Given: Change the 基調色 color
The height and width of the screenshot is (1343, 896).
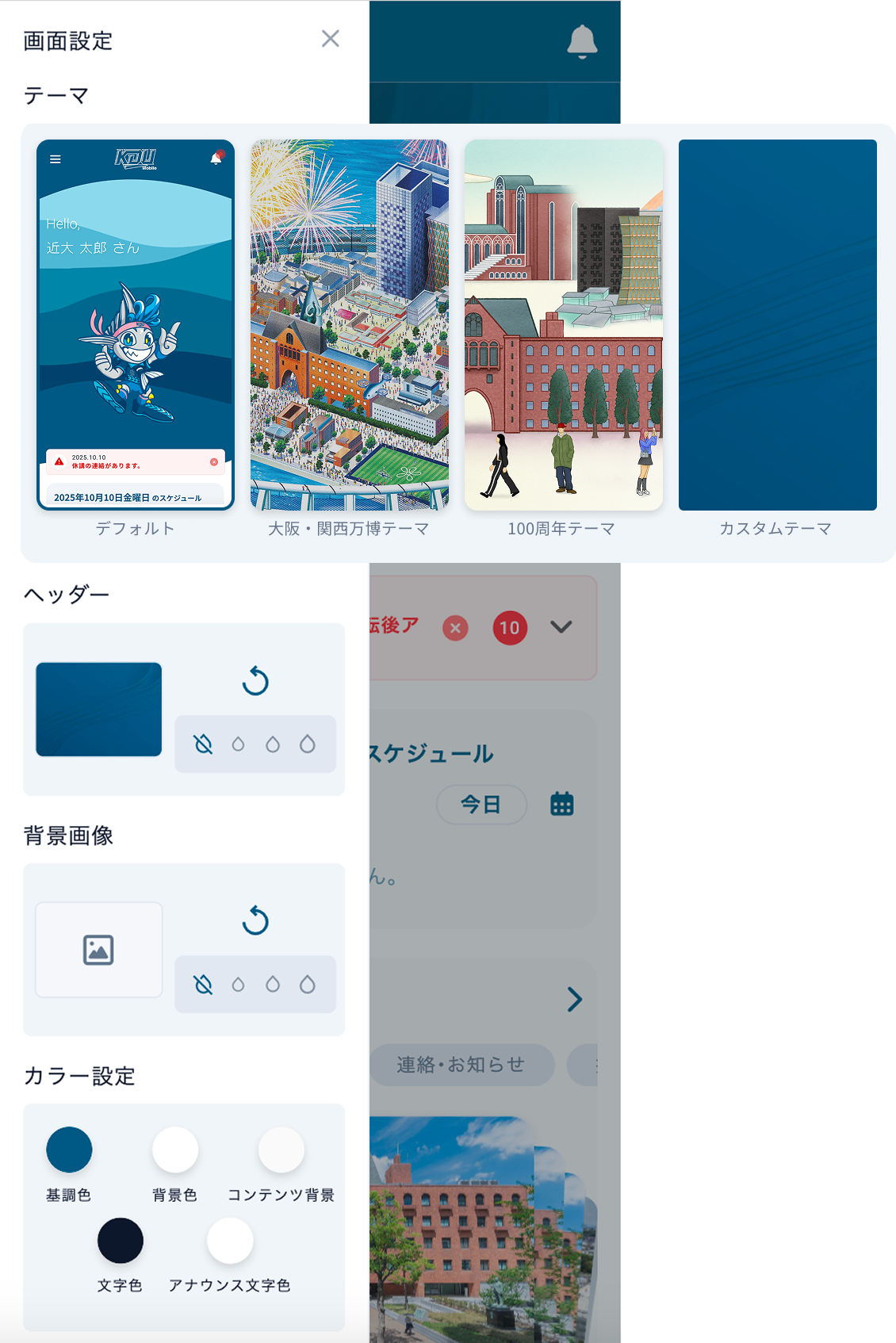Looking at the screenshot, I should point(69,1150).
